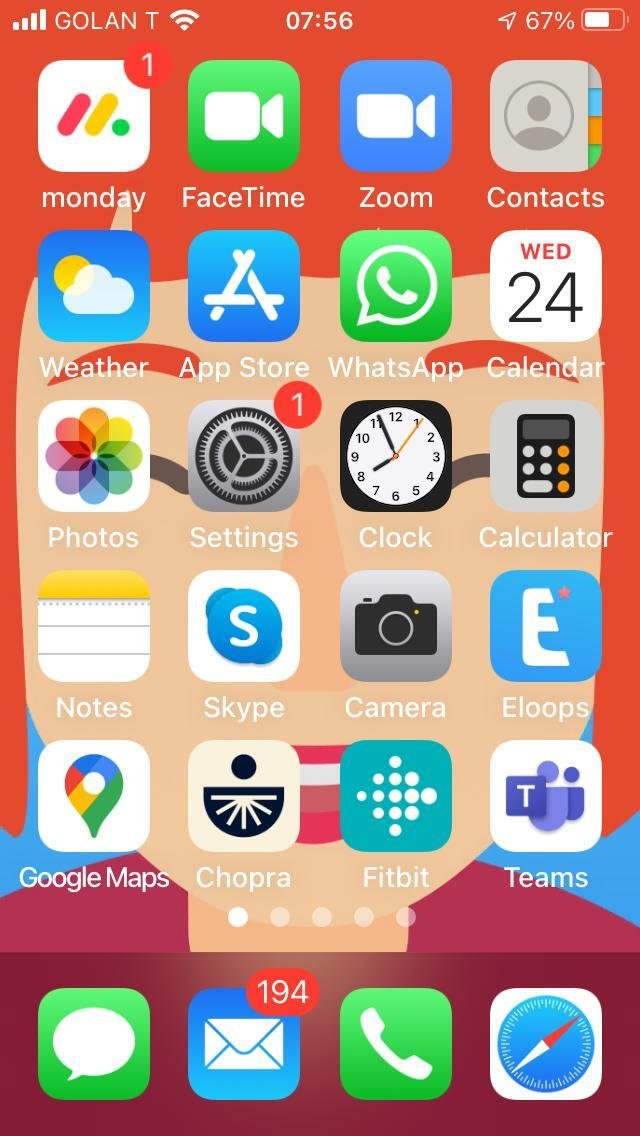Launch Skype
The height and width of the screenshot is (1136, 640).
(244, 626)
